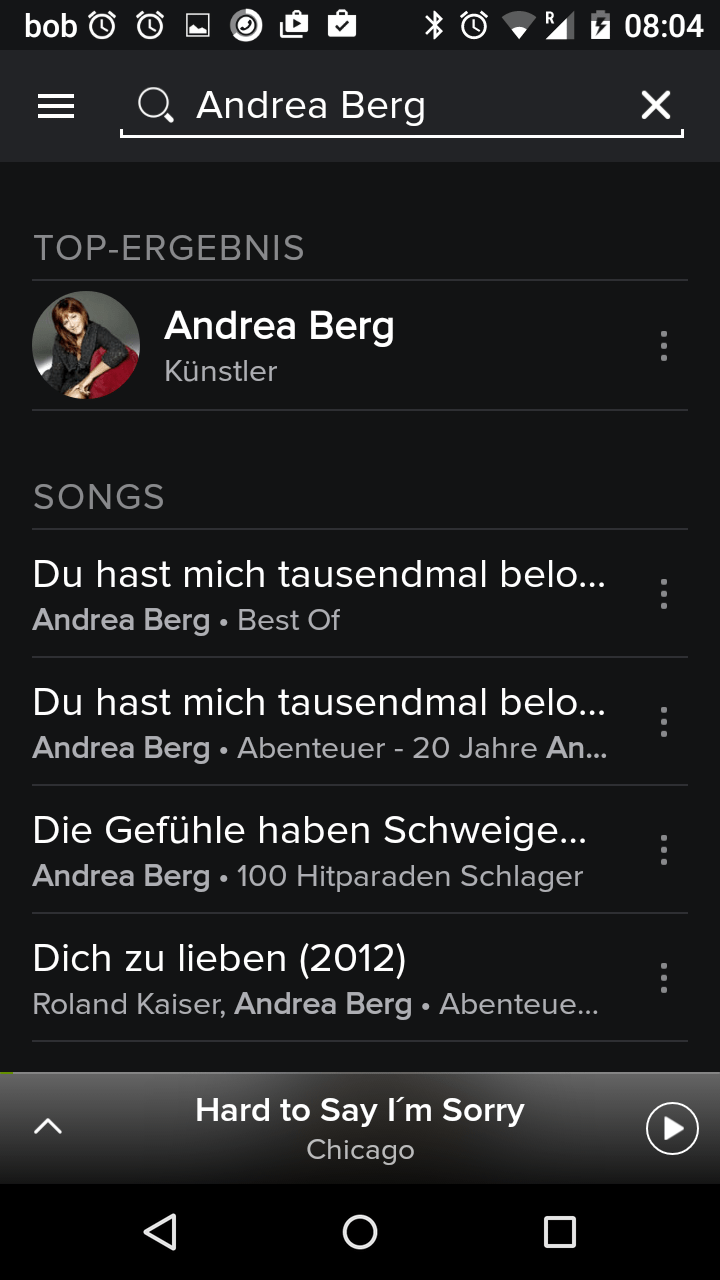Open the hamburger drawer menu
The height and width of the screenshot is (1280, 720).
click(x=56, y=106)
